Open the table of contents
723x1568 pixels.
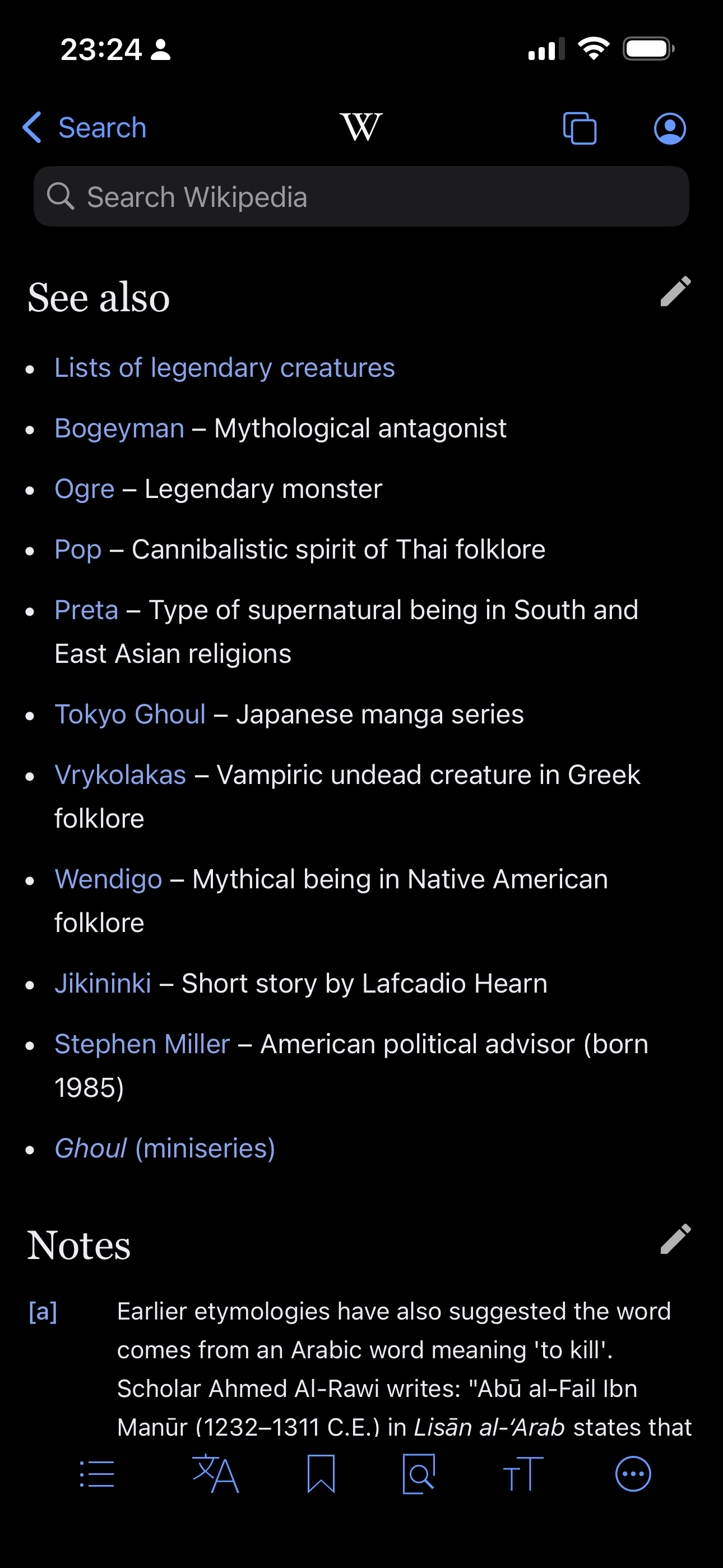98,1474
